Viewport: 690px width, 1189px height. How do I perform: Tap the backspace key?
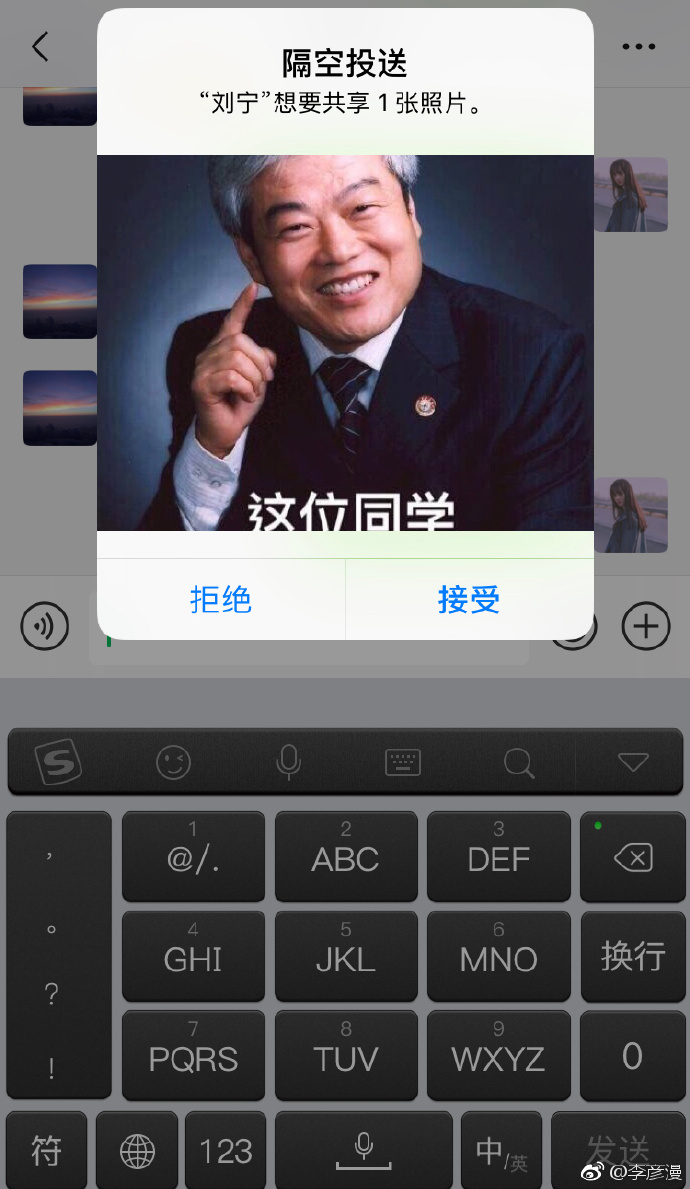(x=632, y=857)
